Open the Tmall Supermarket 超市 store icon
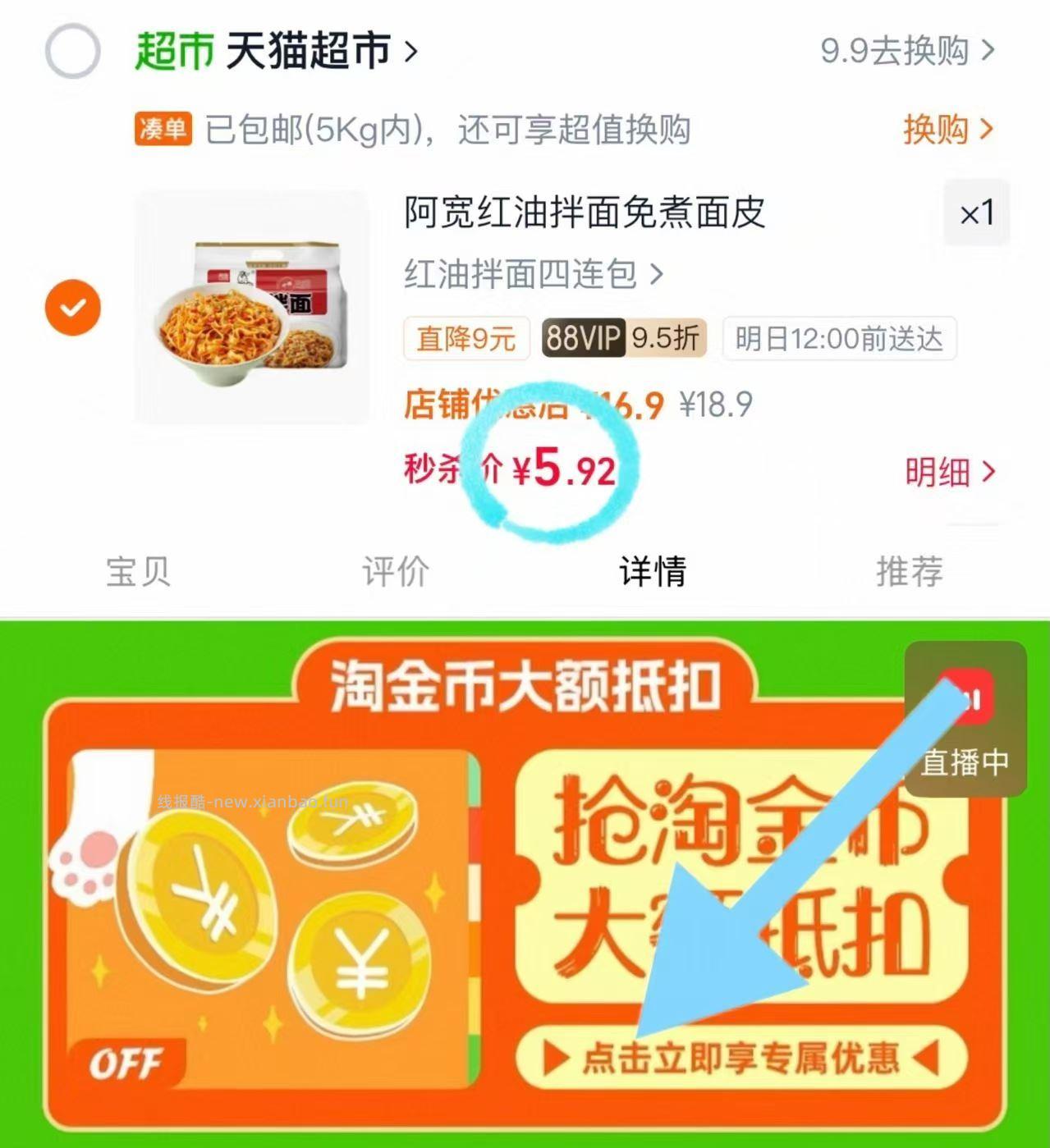 point(172,49)
